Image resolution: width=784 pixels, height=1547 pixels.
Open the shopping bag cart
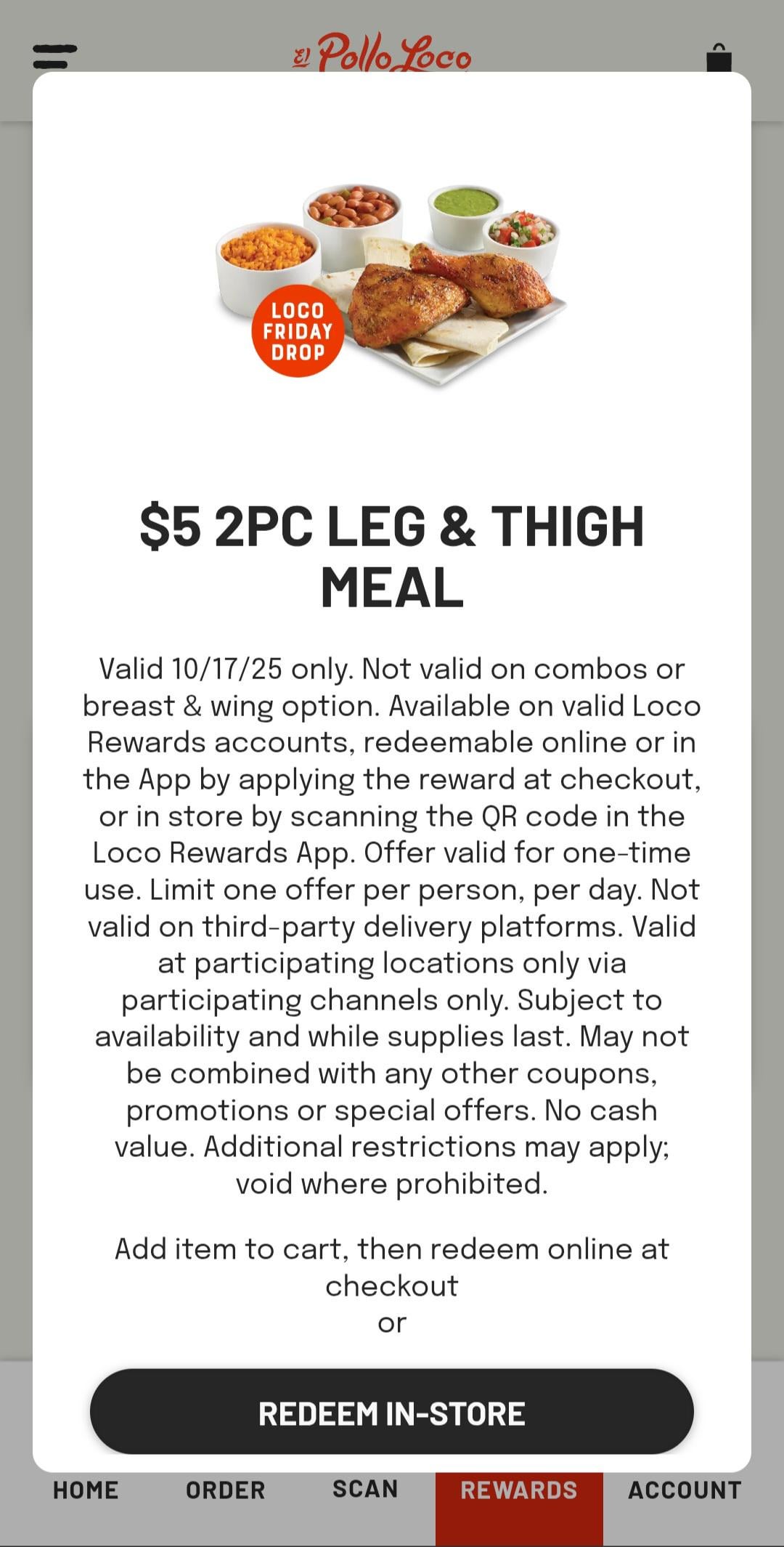[719, 57]
